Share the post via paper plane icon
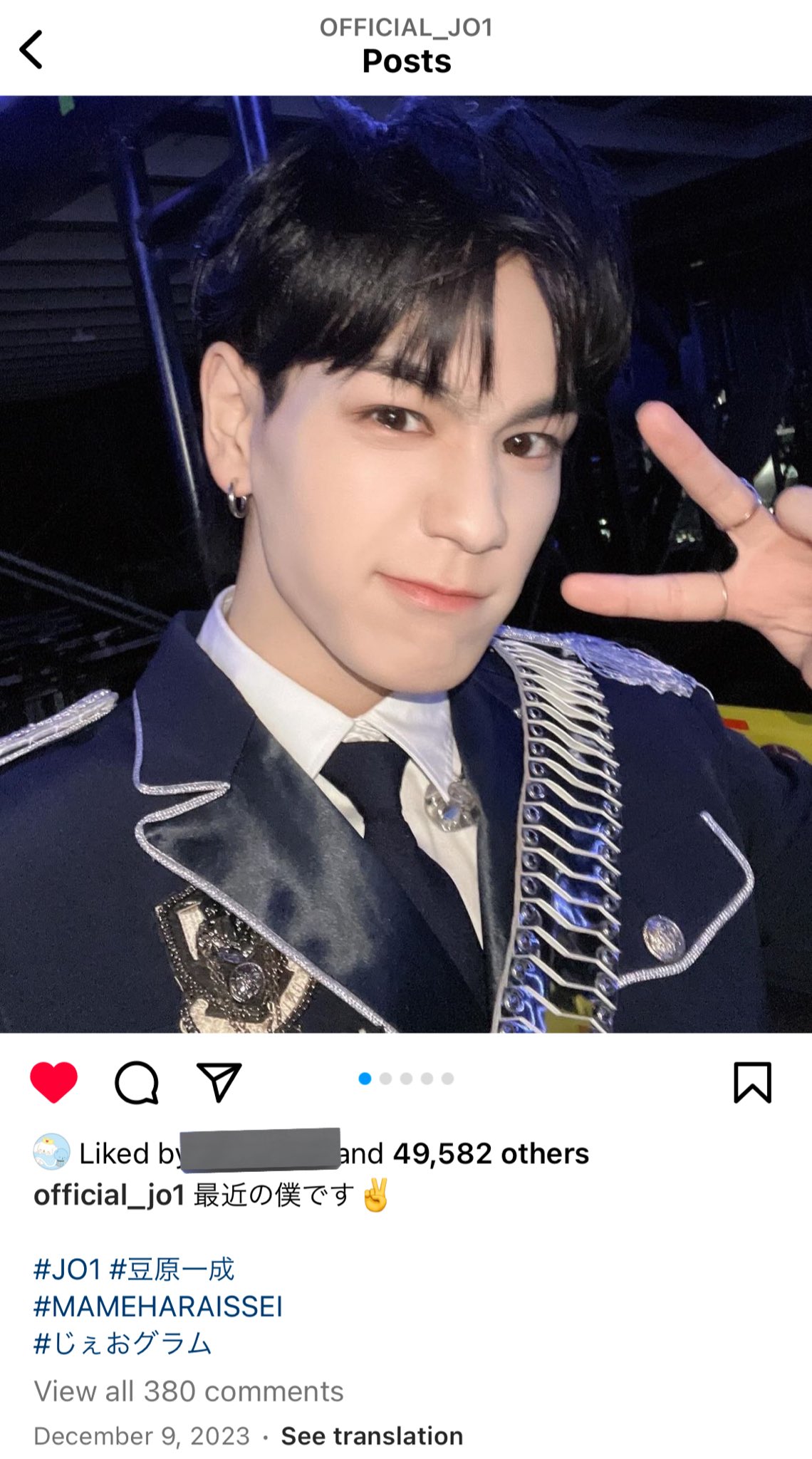This screenshot has height=1459, width=812. pyautogui.click(x=219, y=1082)
